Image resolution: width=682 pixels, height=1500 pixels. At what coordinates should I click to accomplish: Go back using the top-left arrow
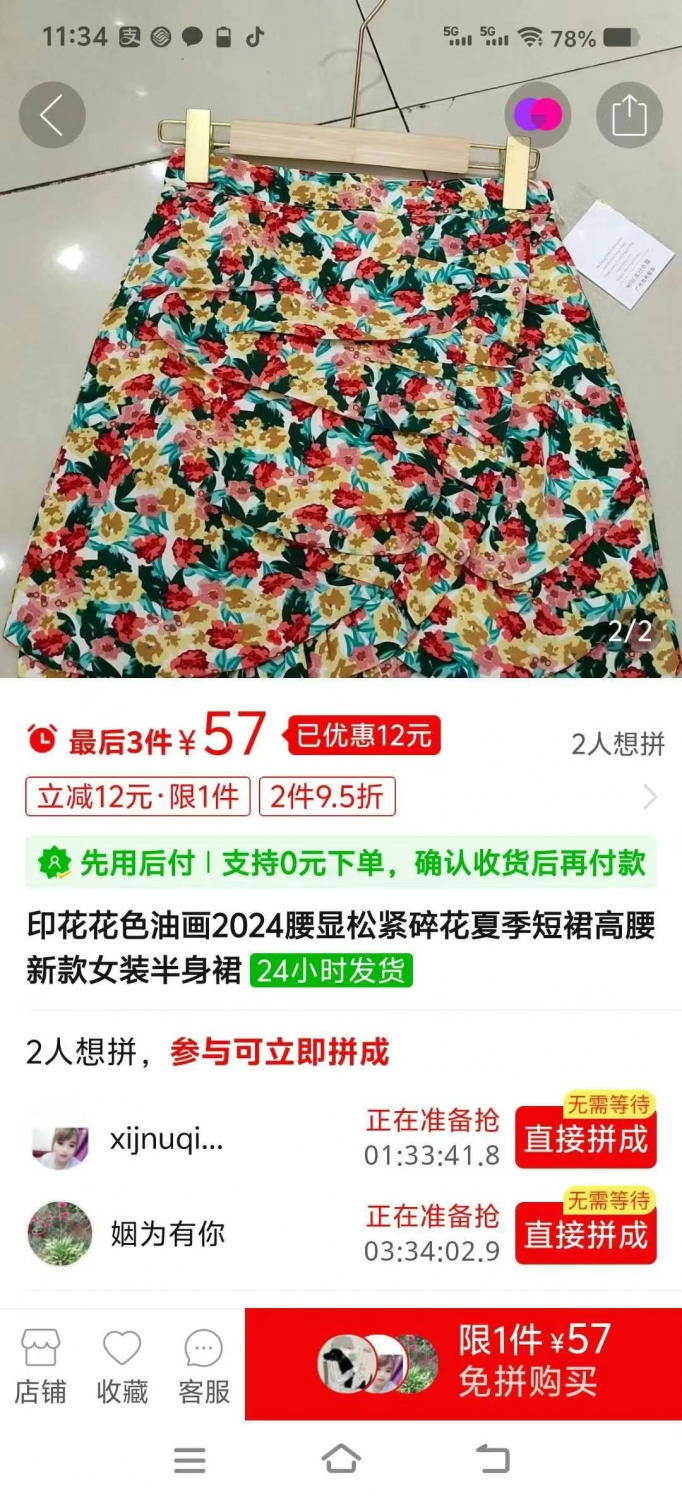52,115
